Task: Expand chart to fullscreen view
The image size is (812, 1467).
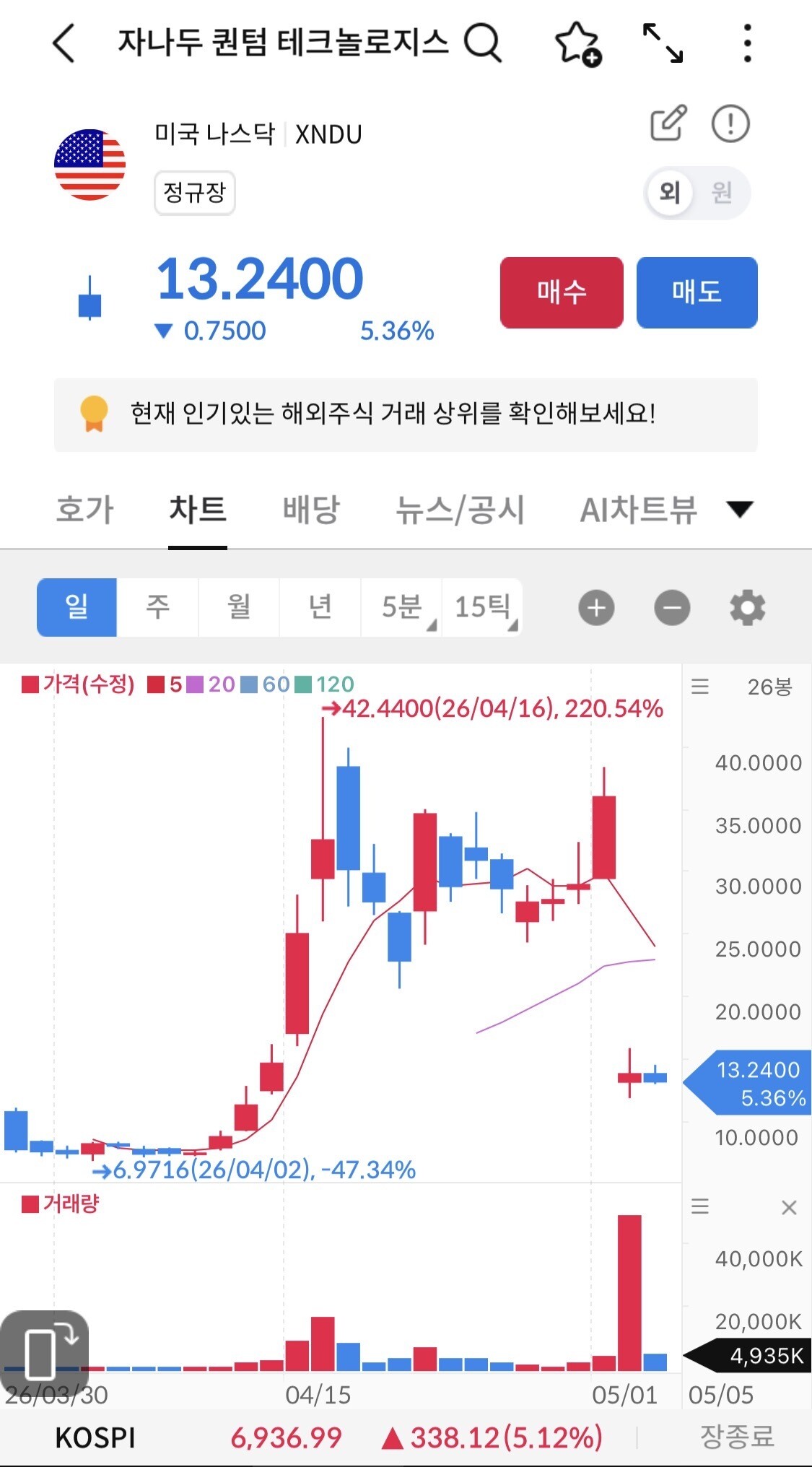Action: click(663, 43)
